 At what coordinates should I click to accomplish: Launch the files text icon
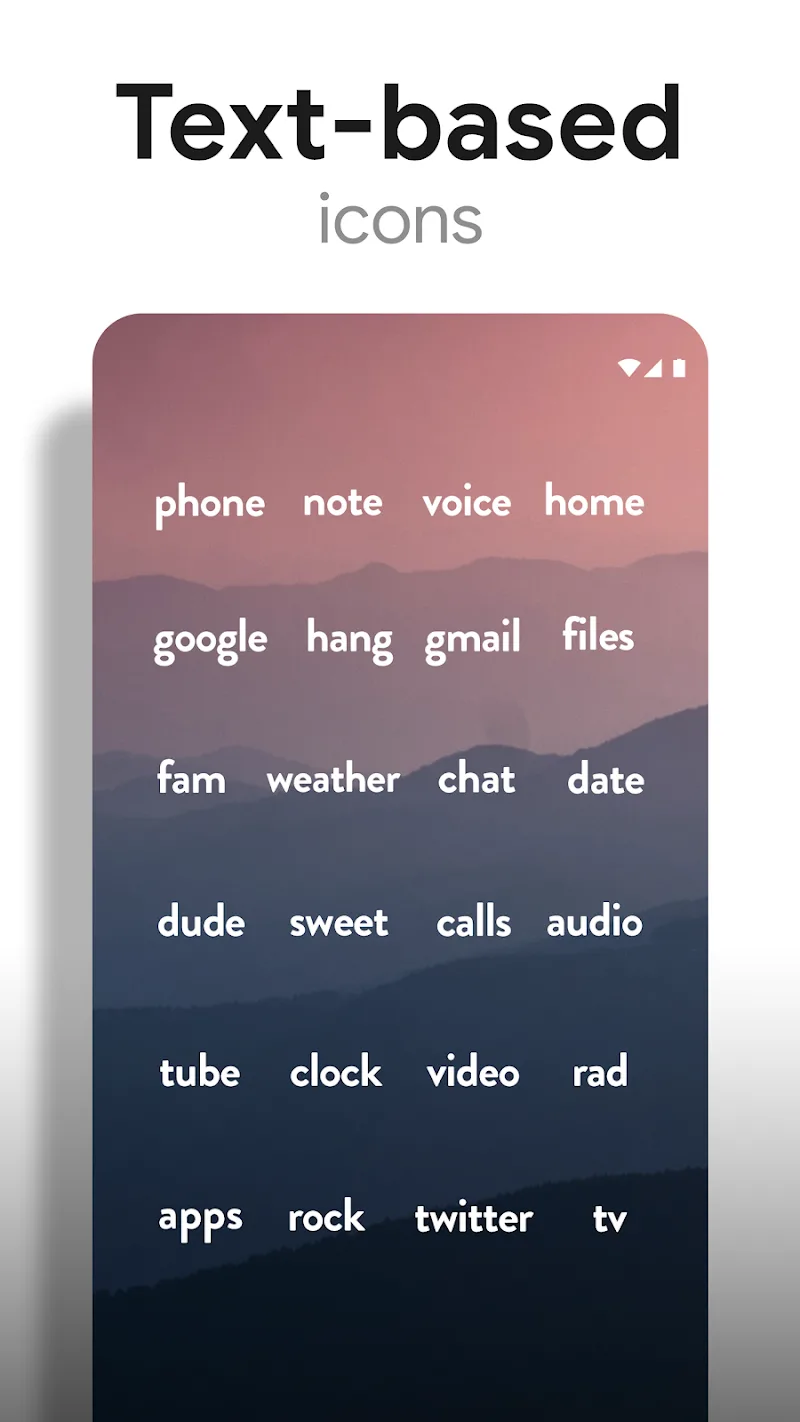597,637
